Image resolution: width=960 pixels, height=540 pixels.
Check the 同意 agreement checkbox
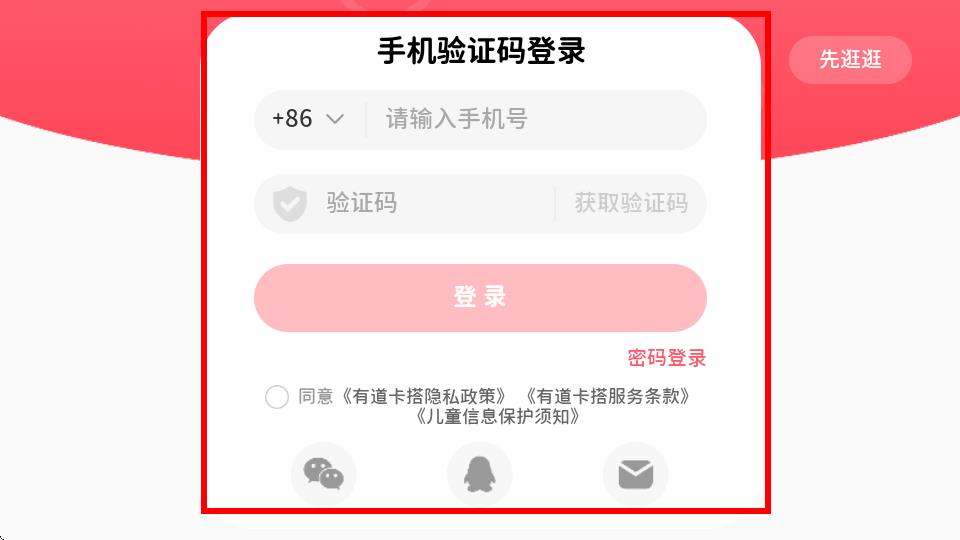[277, 397]
